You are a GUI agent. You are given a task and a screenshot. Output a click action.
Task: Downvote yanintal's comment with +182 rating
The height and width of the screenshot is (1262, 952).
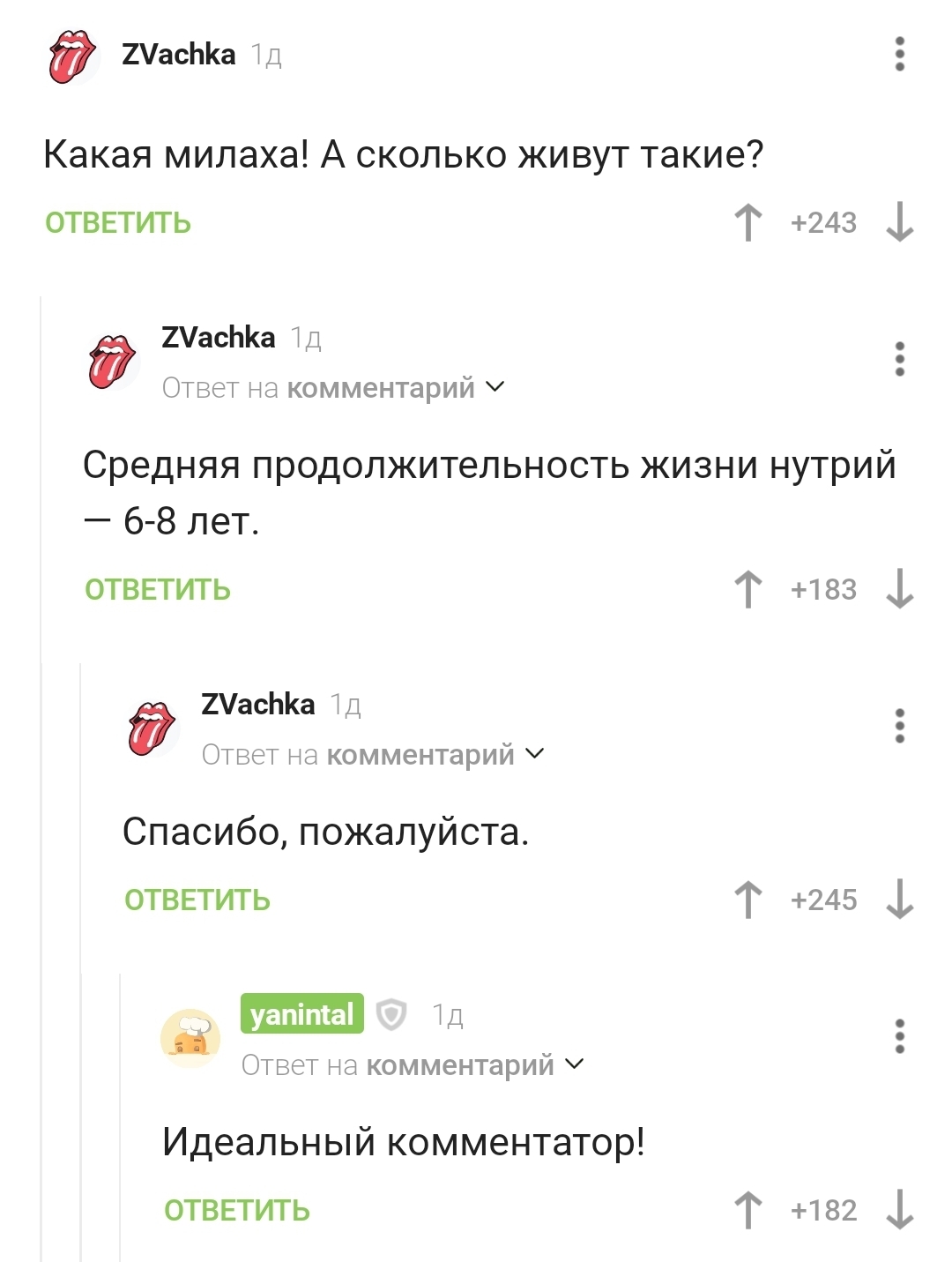pos(899,1210)
